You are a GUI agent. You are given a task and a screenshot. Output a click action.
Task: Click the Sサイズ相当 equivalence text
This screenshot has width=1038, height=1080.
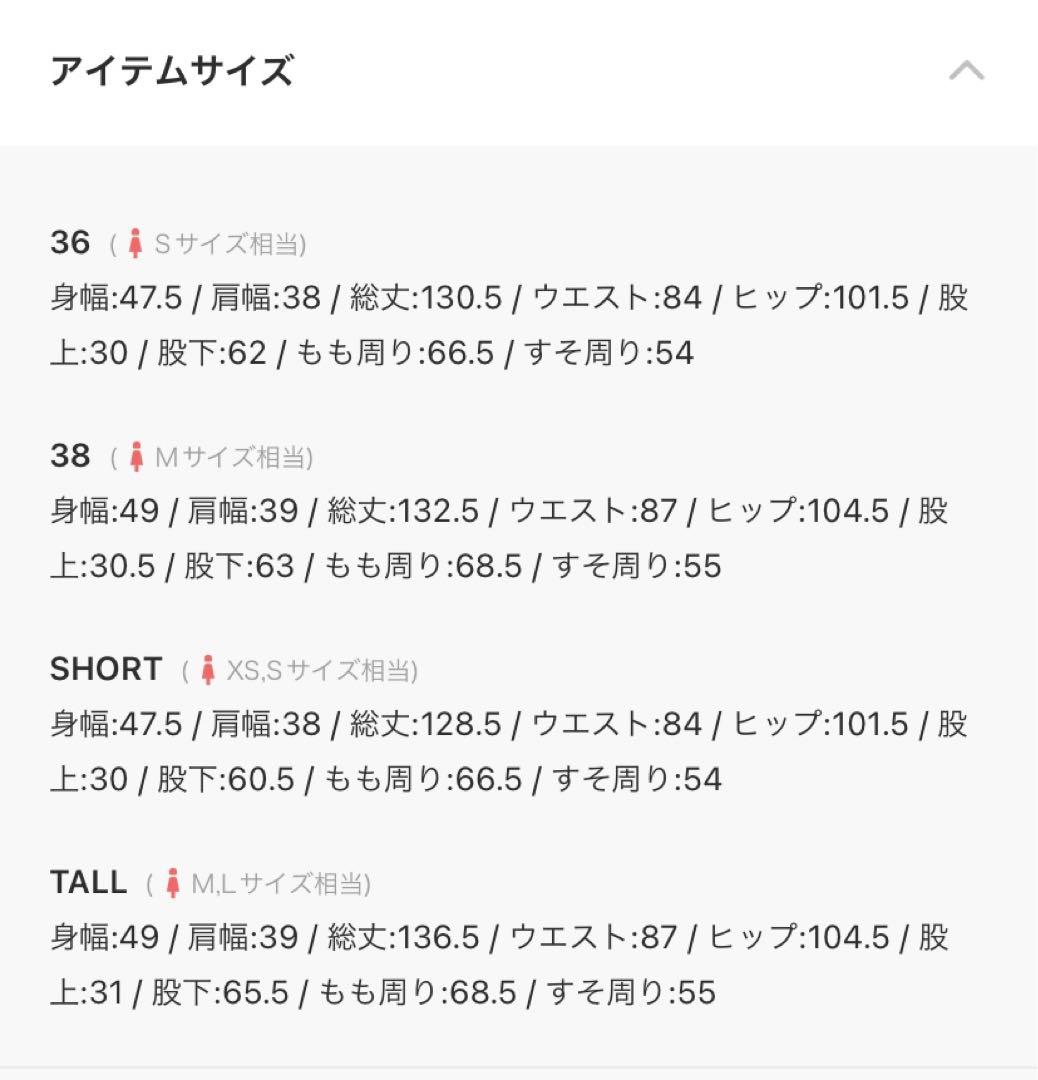click(x=230, y=240)
